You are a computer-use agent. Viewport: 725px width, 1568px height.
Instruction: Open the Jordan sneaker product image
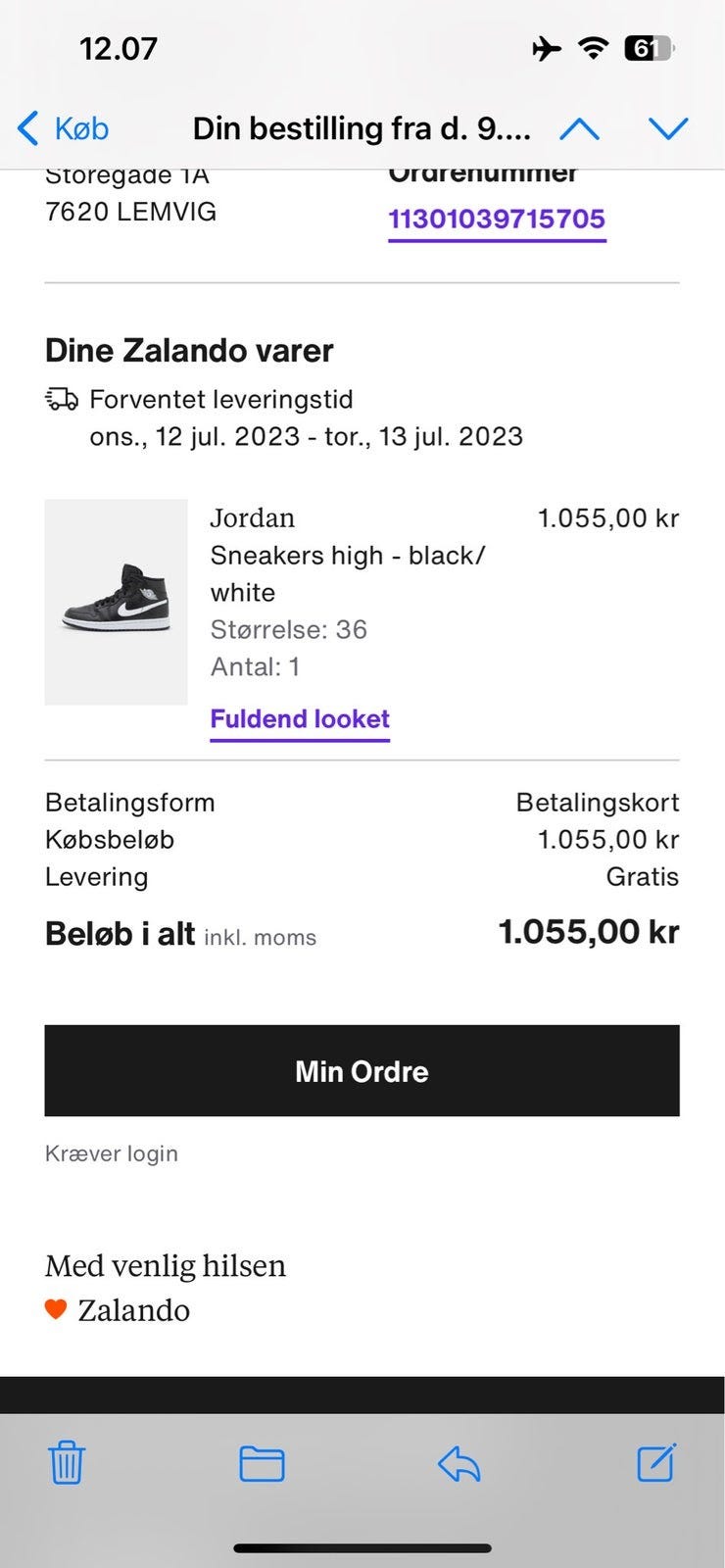(116, 602)
